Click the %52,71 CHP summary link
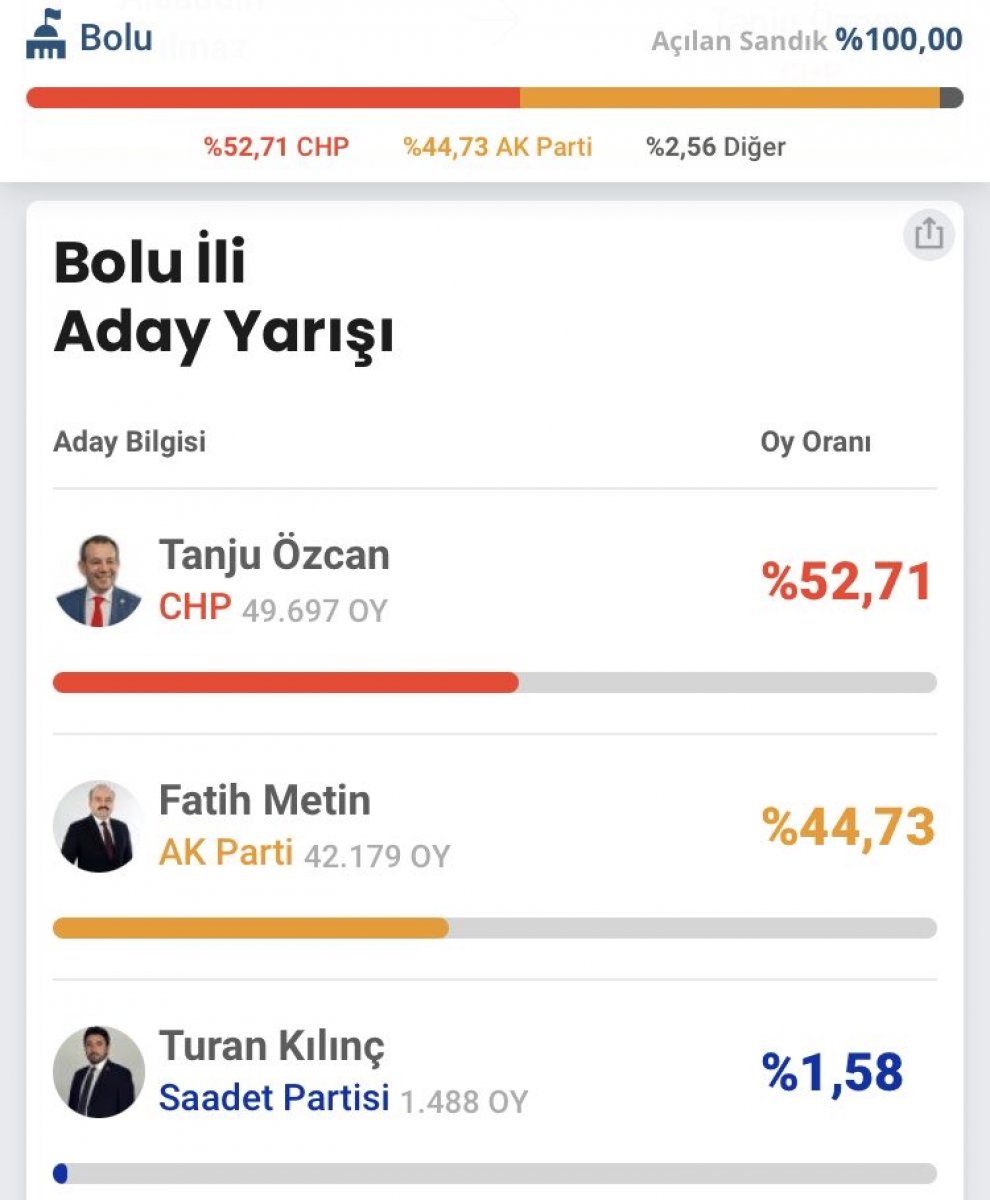 point(277,146)
